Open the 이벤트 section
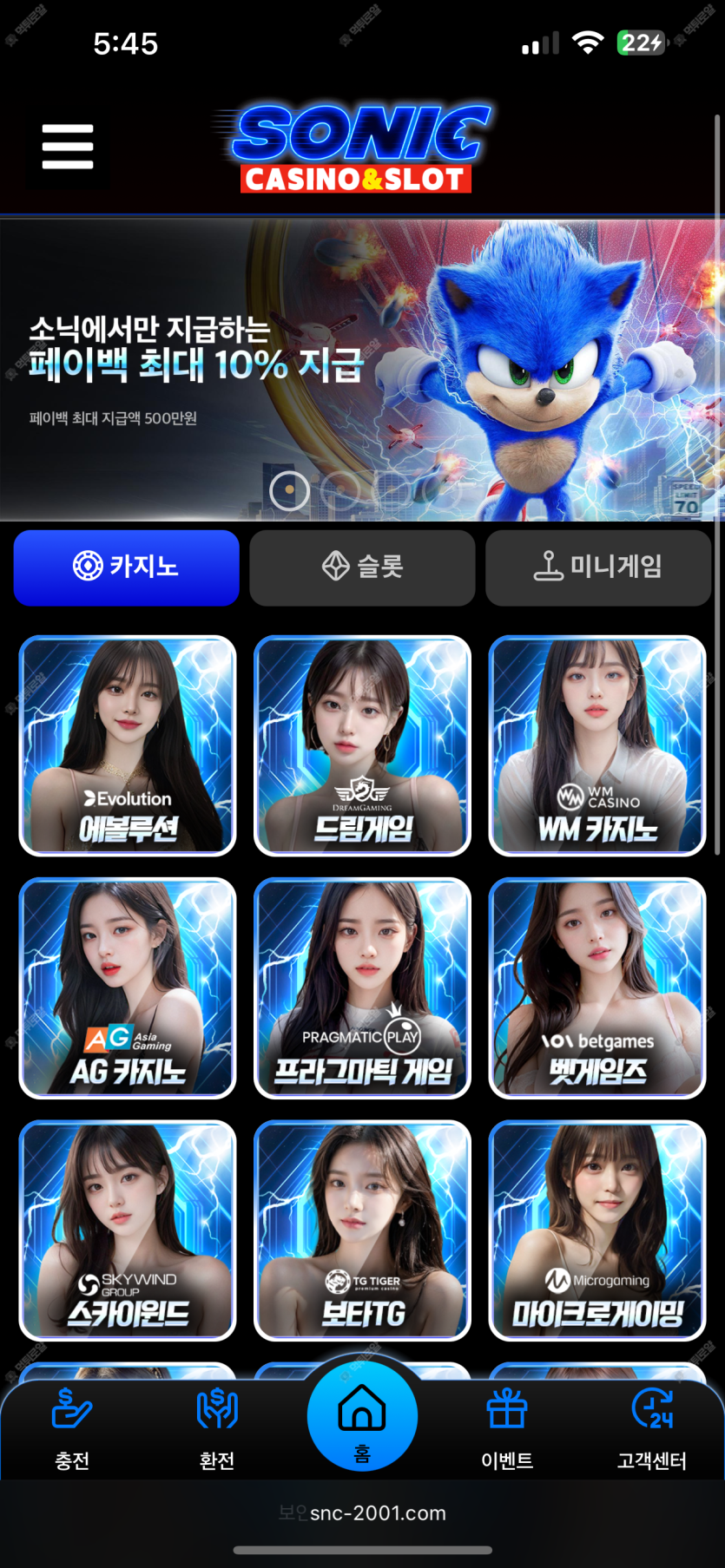Screen dimensions: 725x1568 pos(507,1428)
